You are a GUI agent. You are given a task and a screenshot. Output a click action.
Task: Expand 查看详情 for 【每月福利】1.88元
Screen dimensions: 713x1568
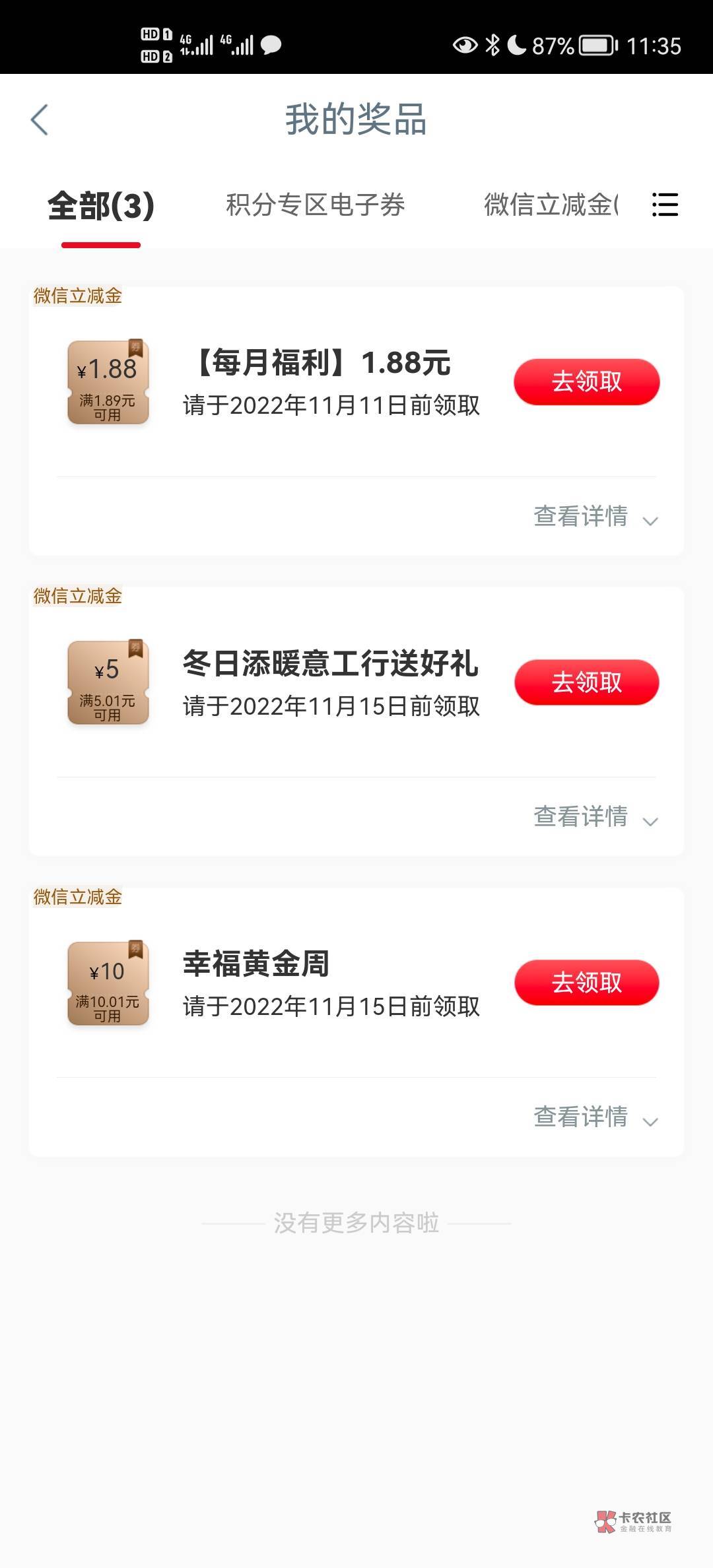pyautogui.click(x=595, y=517)
